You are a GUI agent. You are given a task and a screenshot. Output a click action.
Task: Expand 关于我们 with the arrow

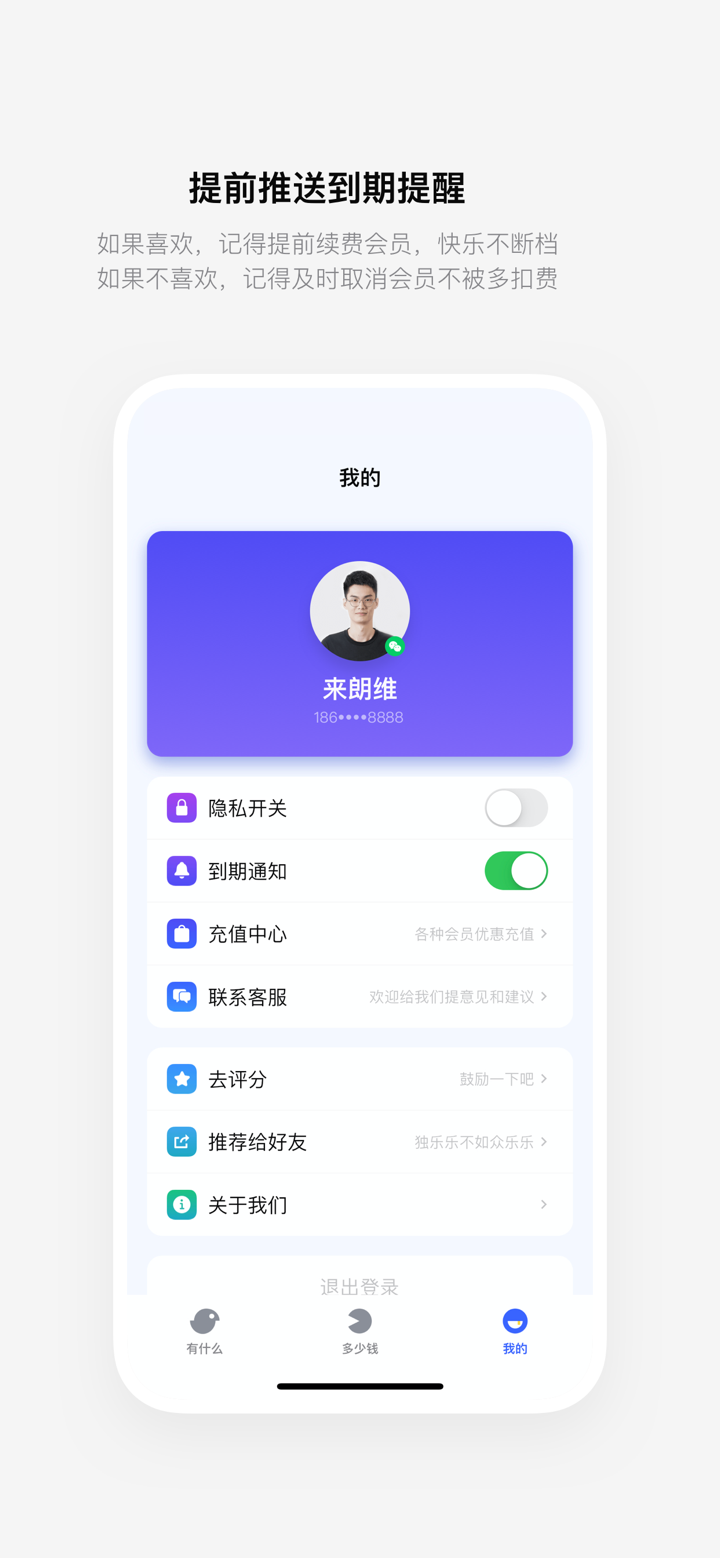point(543,1204)
